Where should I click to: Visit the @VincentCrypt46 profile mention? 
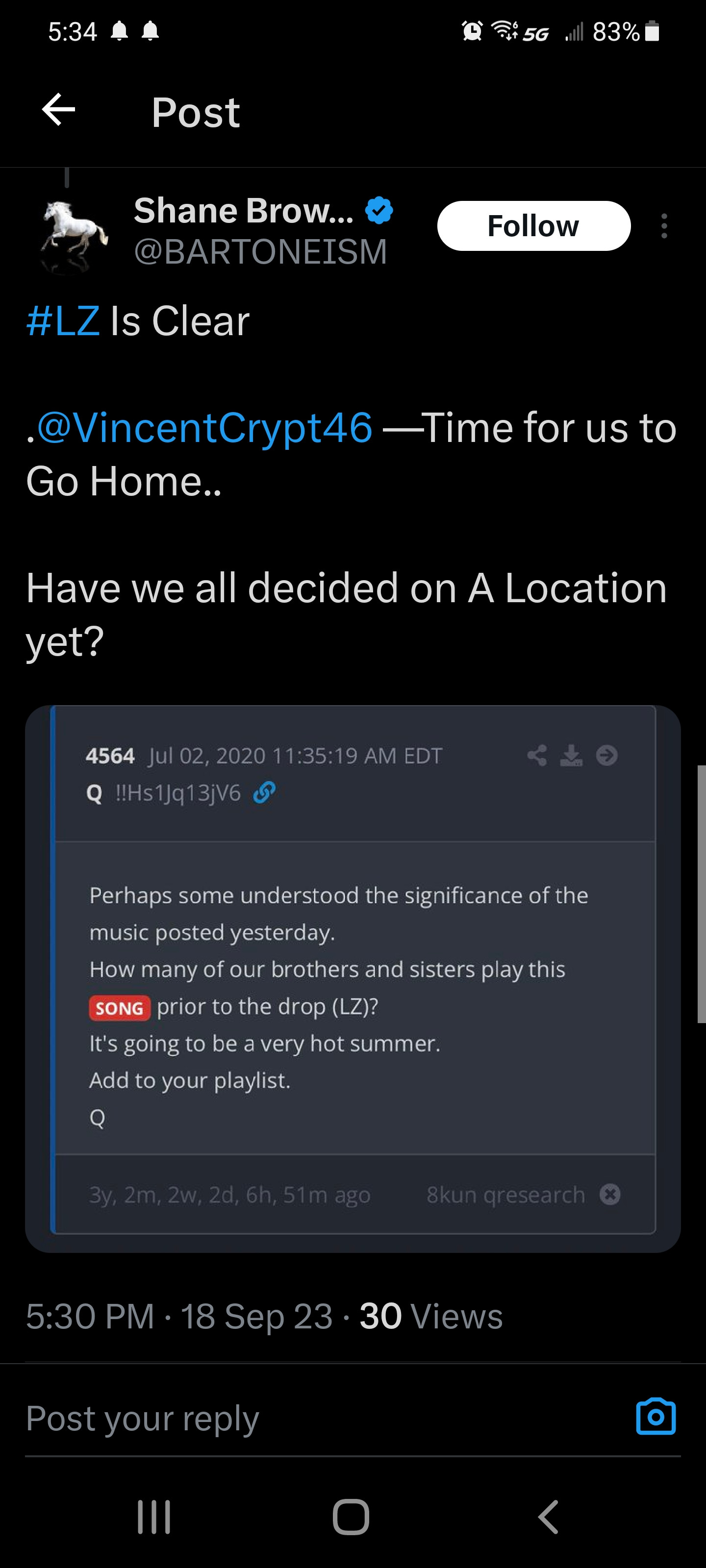click(204, 427)
